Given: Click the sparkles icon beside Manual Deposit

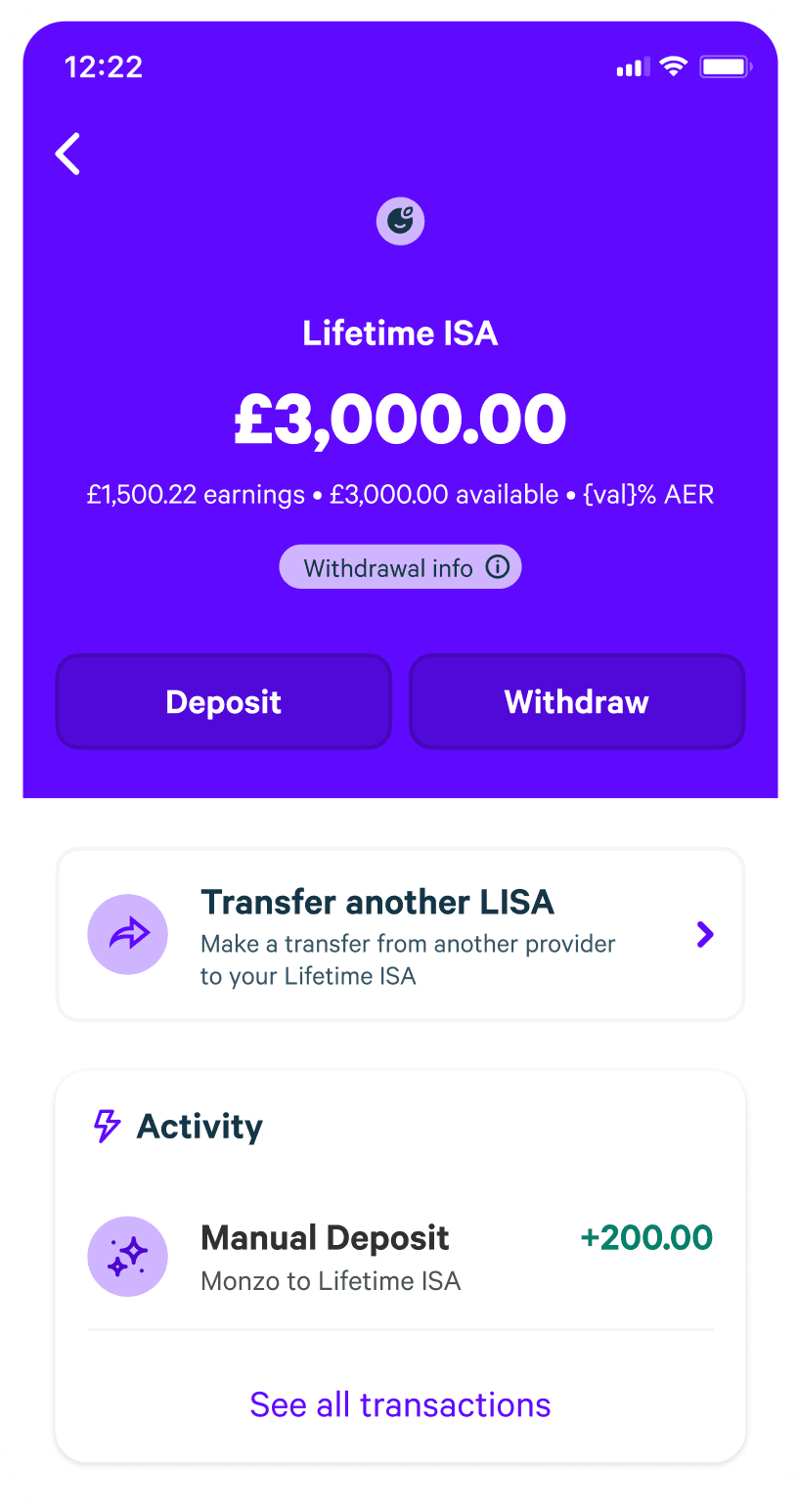Looking at the screenshot, I should click(x=128, y=1256).
